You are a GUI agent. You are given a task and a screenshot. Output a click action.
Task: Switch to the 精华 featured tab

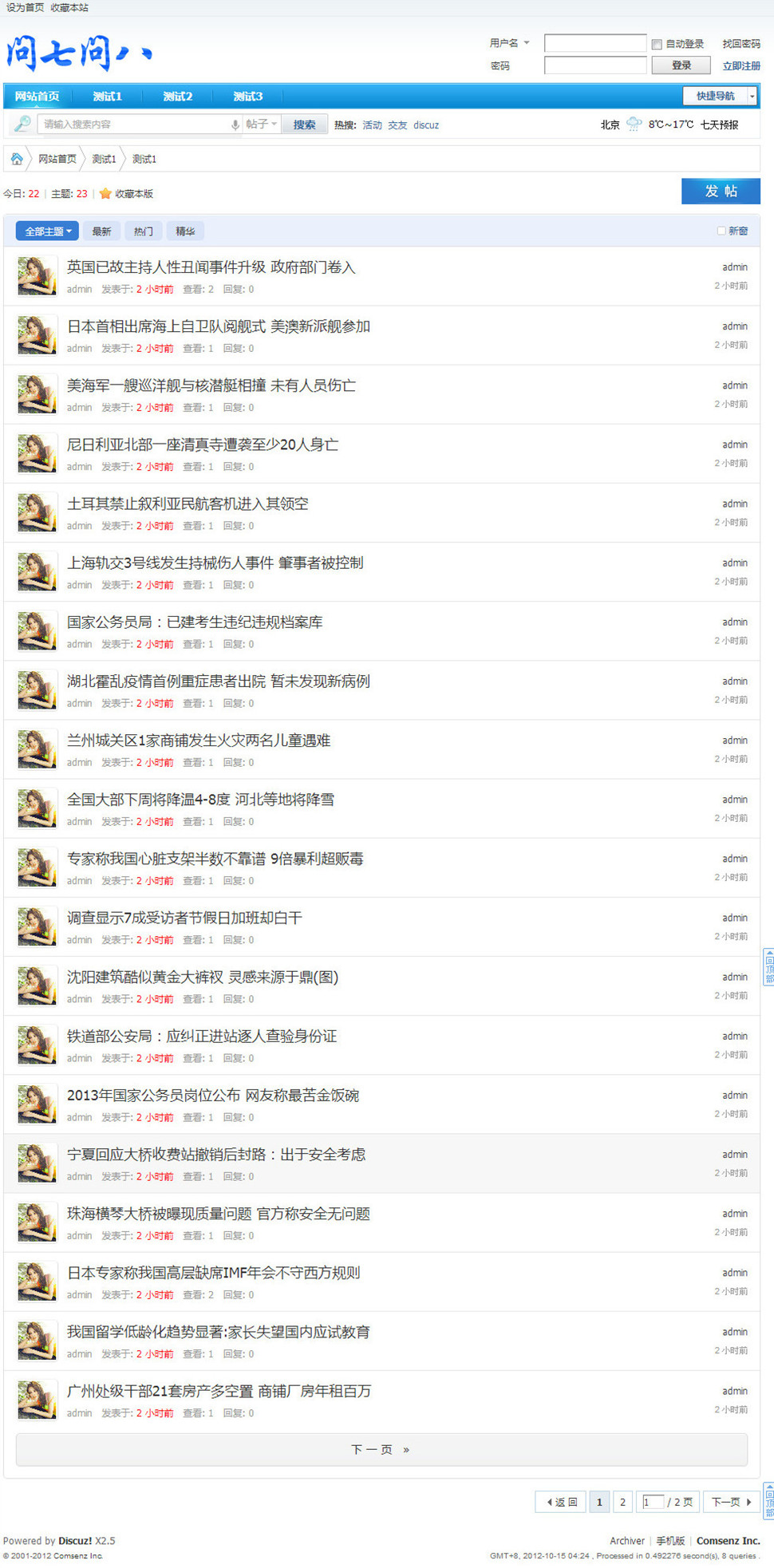tap(185, 231)
